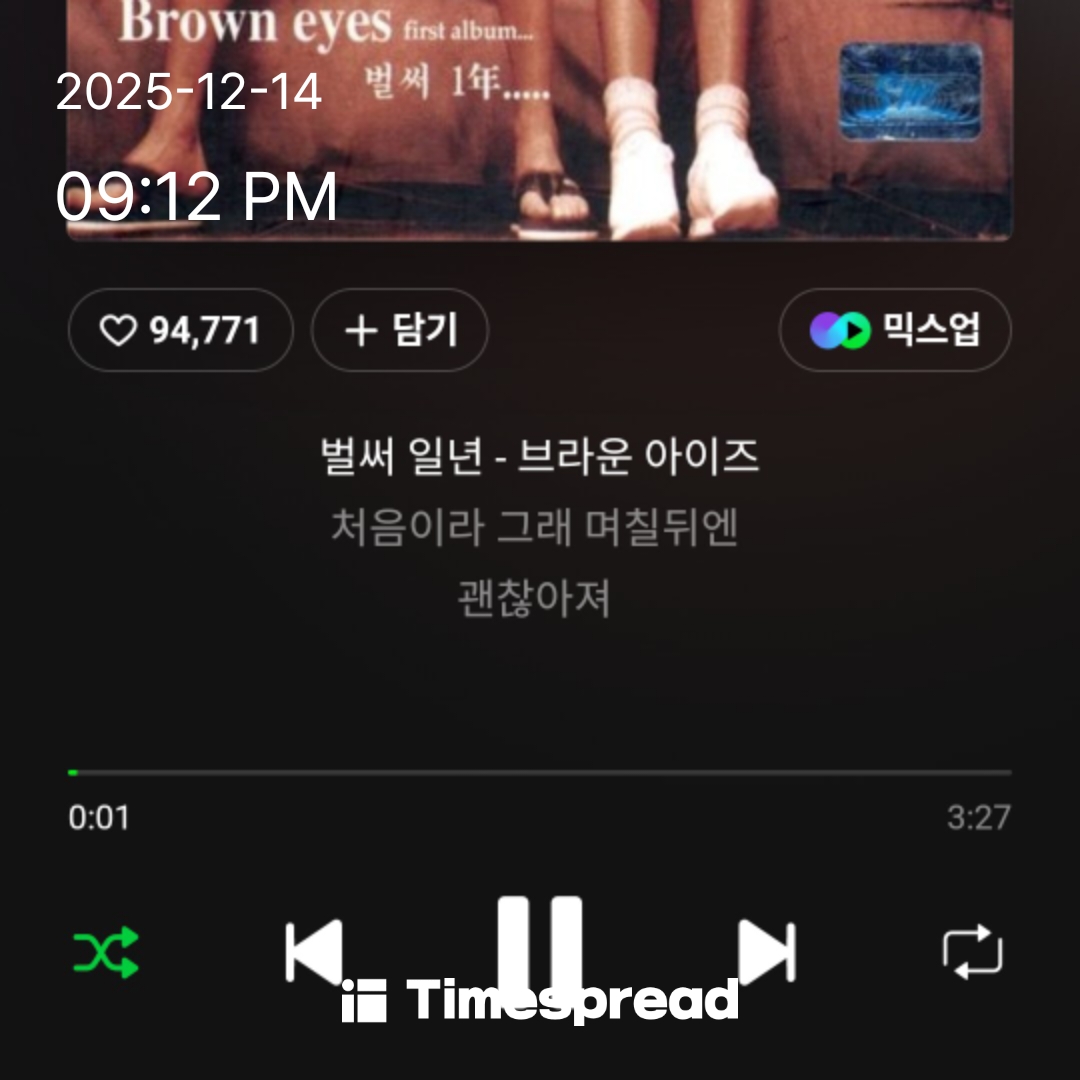
Task: Add the song using the 담기 button
Action: [400, 330]
